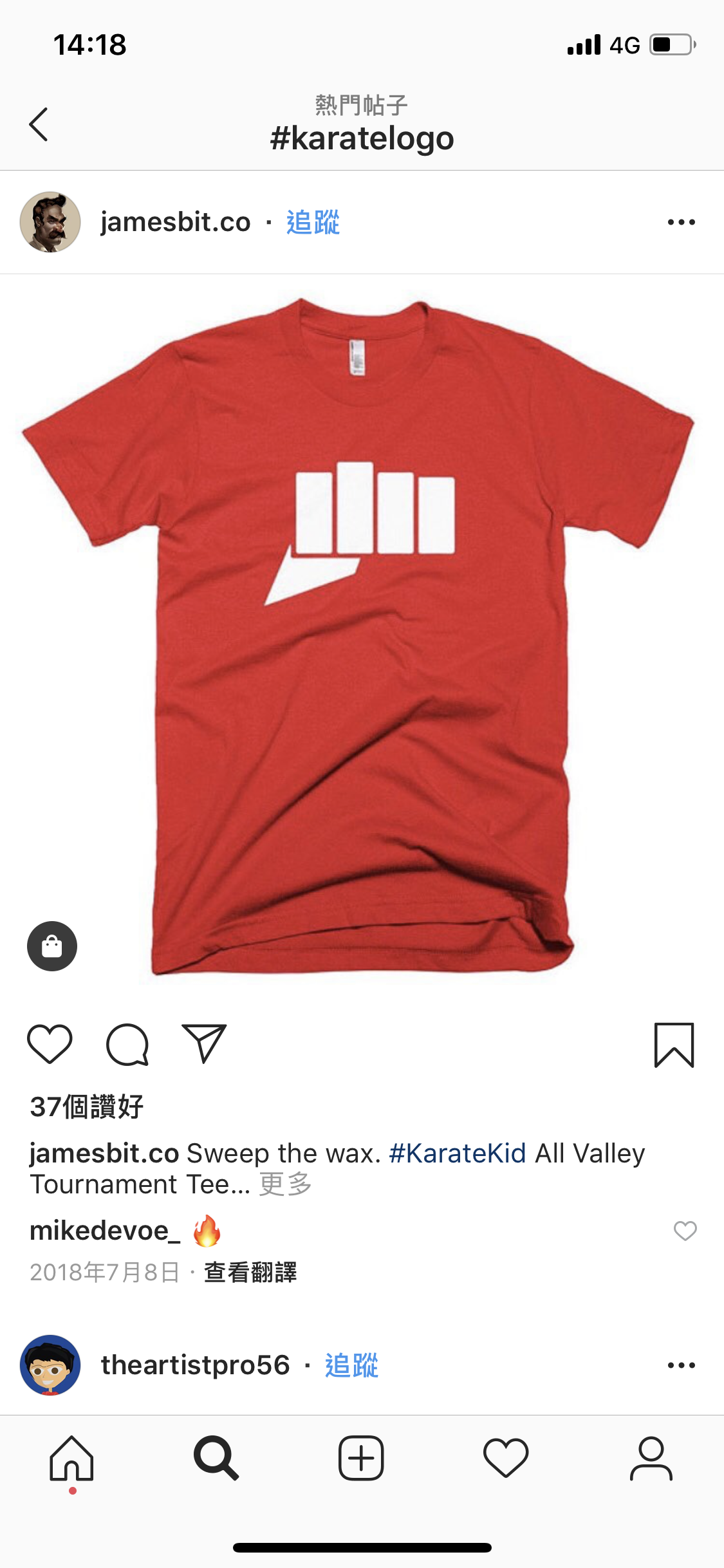Switch to the Profile tab
Image resolution: width=724 pixels, height=1568 pixels.
[x=651, y=1459]
